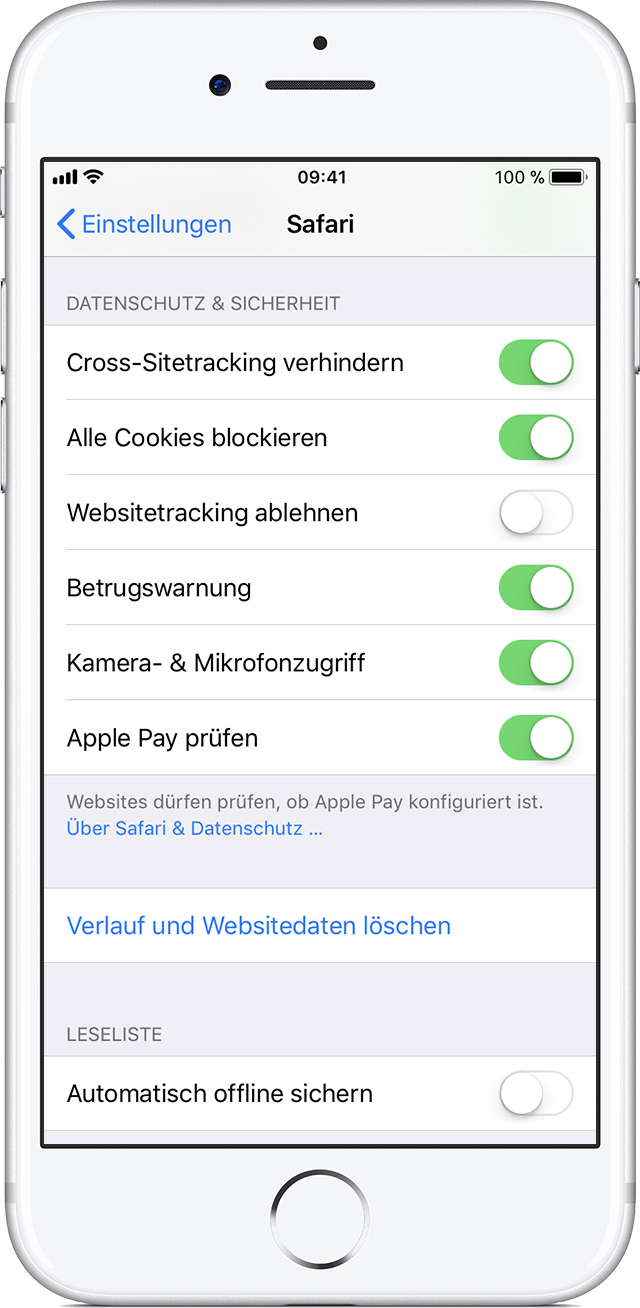Turn off Alle Cookies blockieren
Image resolution: width=640 pixels, height=1308 pixels.
pyautogui.click(x=536, y=437)
